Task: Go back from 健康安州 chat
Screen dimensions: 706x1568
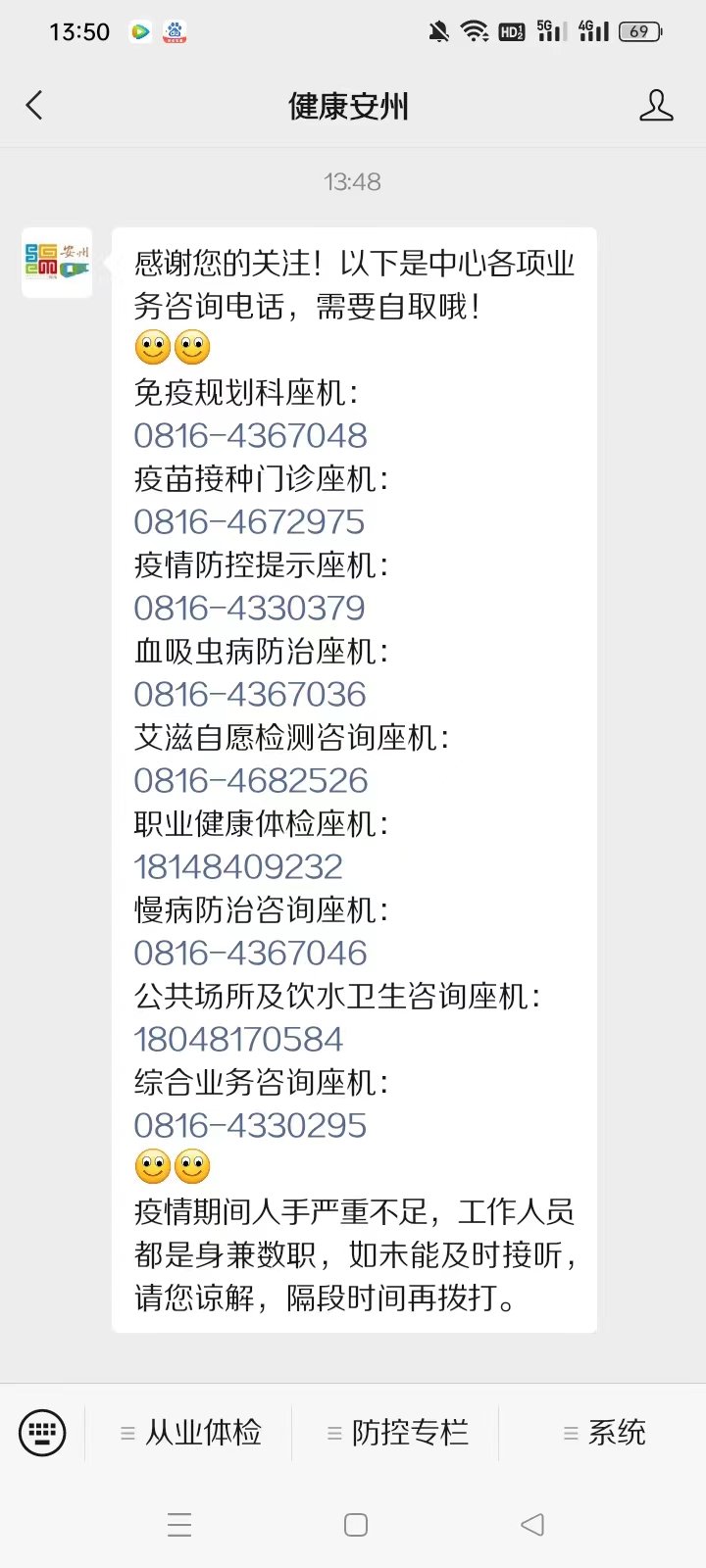Action: click(35, 106)
